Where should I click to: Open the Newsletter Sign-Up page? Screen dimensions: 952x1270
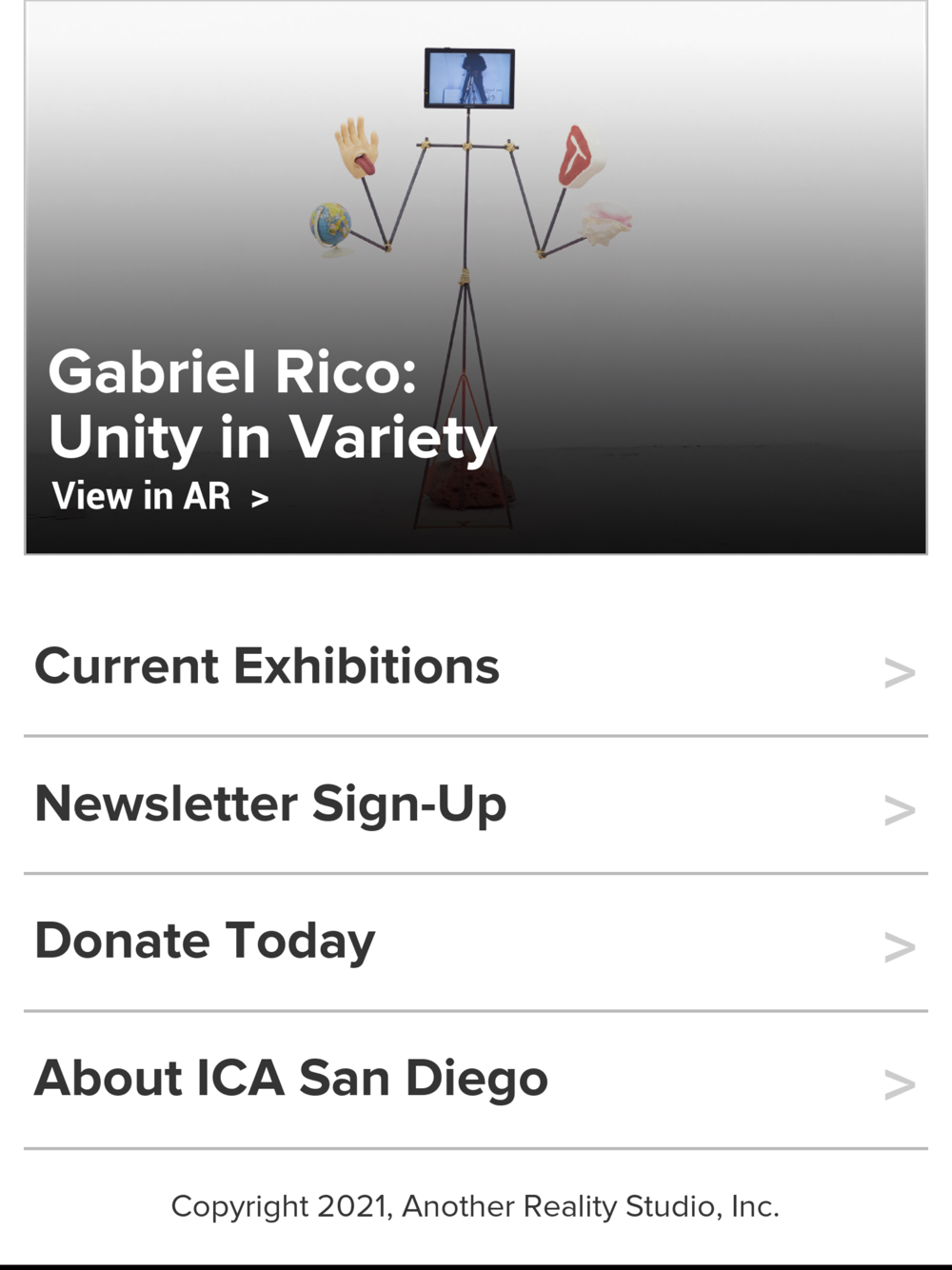pyautogui.click(x=474, y=804)
